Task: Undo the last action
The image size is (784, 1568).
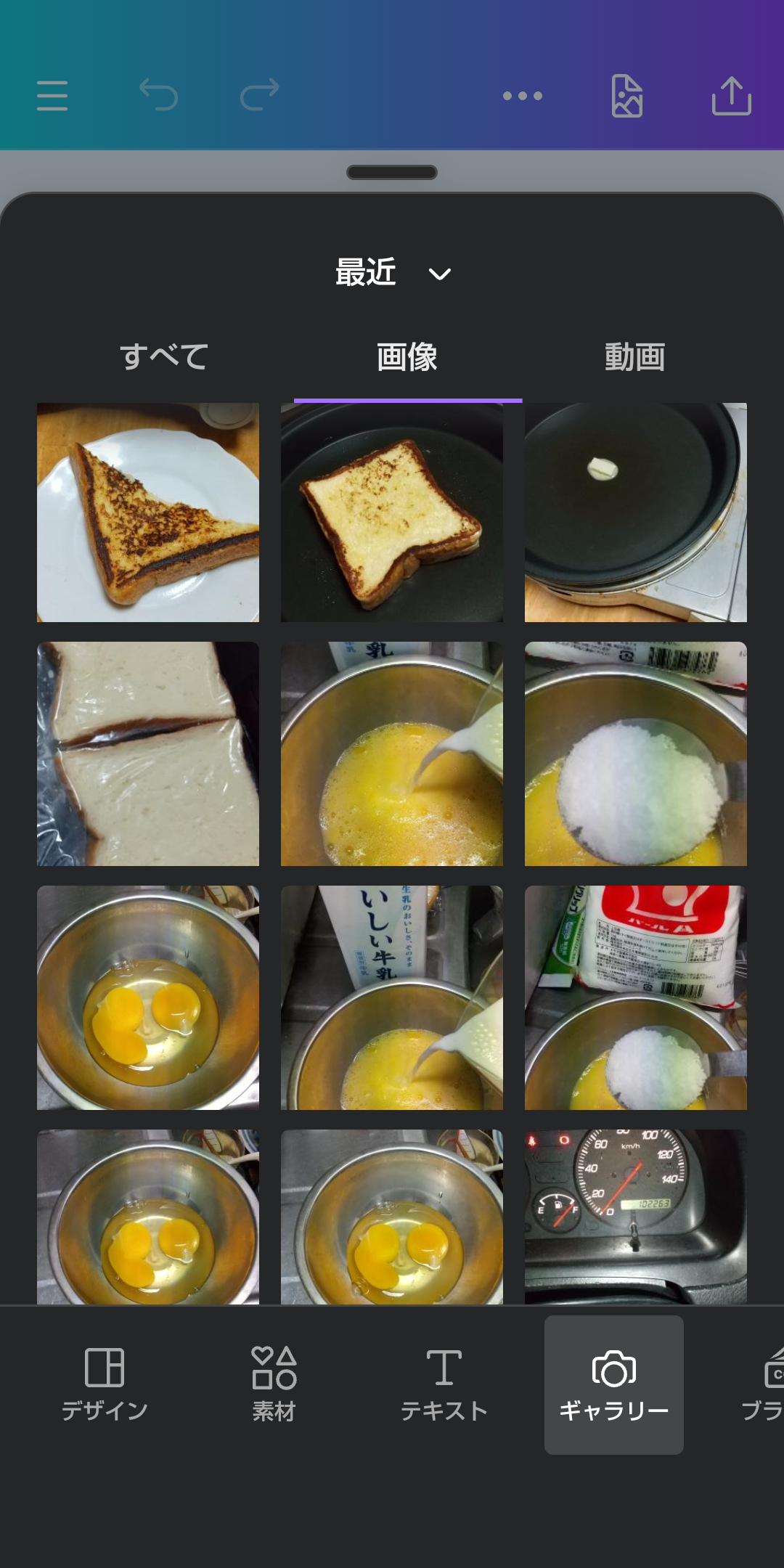Action: tap(158, 95)
